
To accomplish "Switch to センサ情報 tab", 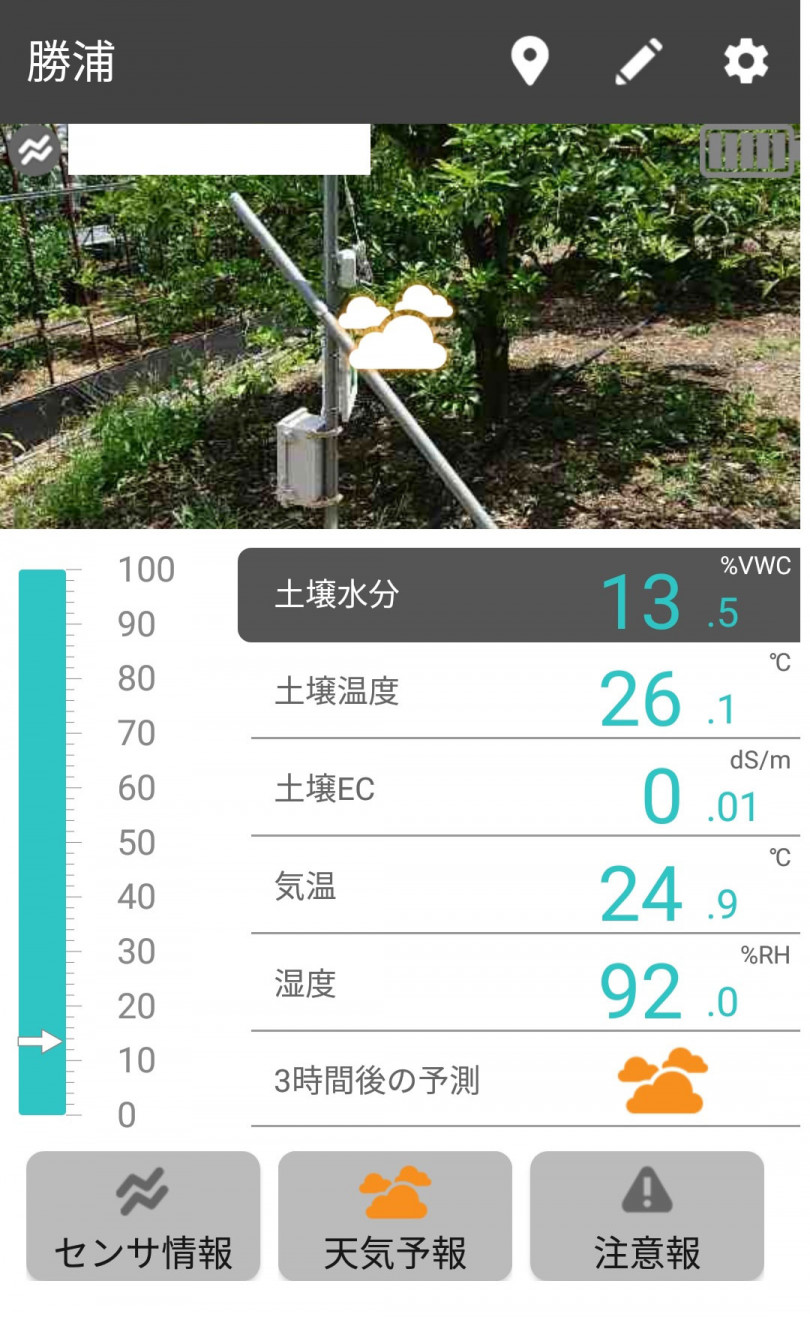I will (x=143, y=1216).
